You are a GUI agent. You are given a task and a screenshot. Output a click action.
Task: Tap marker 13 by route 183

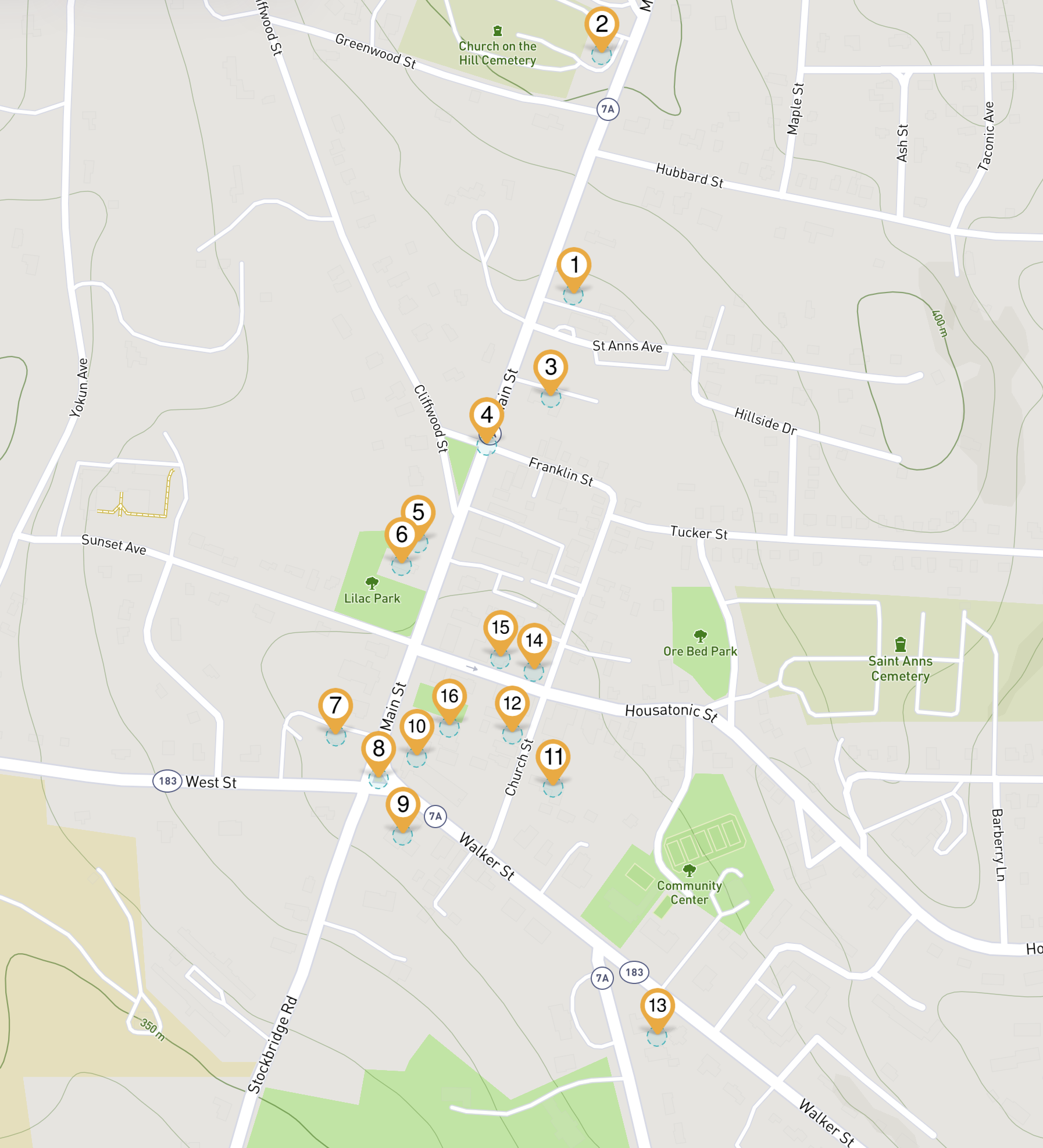point(658,1006)
